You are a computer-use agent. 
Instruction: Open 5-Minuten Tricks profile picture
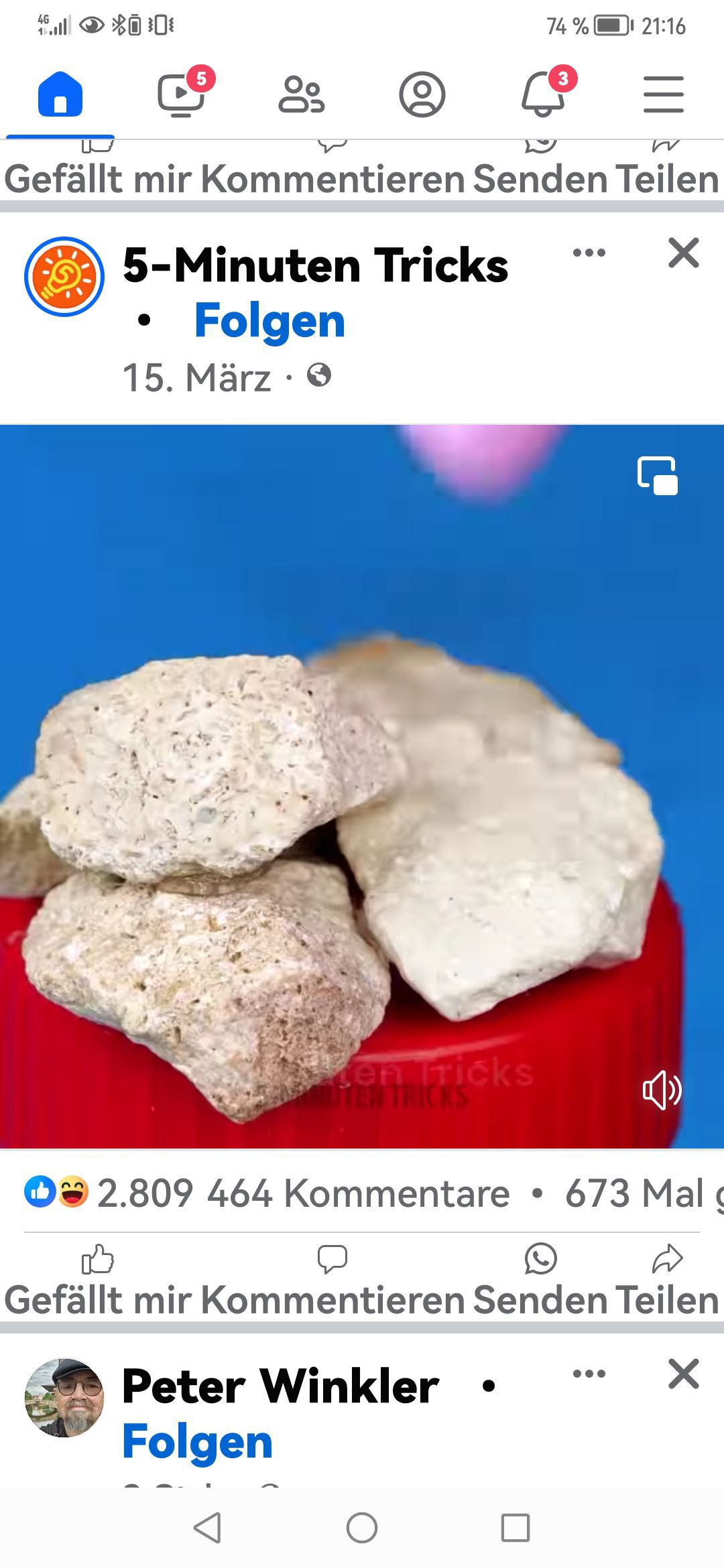[64, 276]
